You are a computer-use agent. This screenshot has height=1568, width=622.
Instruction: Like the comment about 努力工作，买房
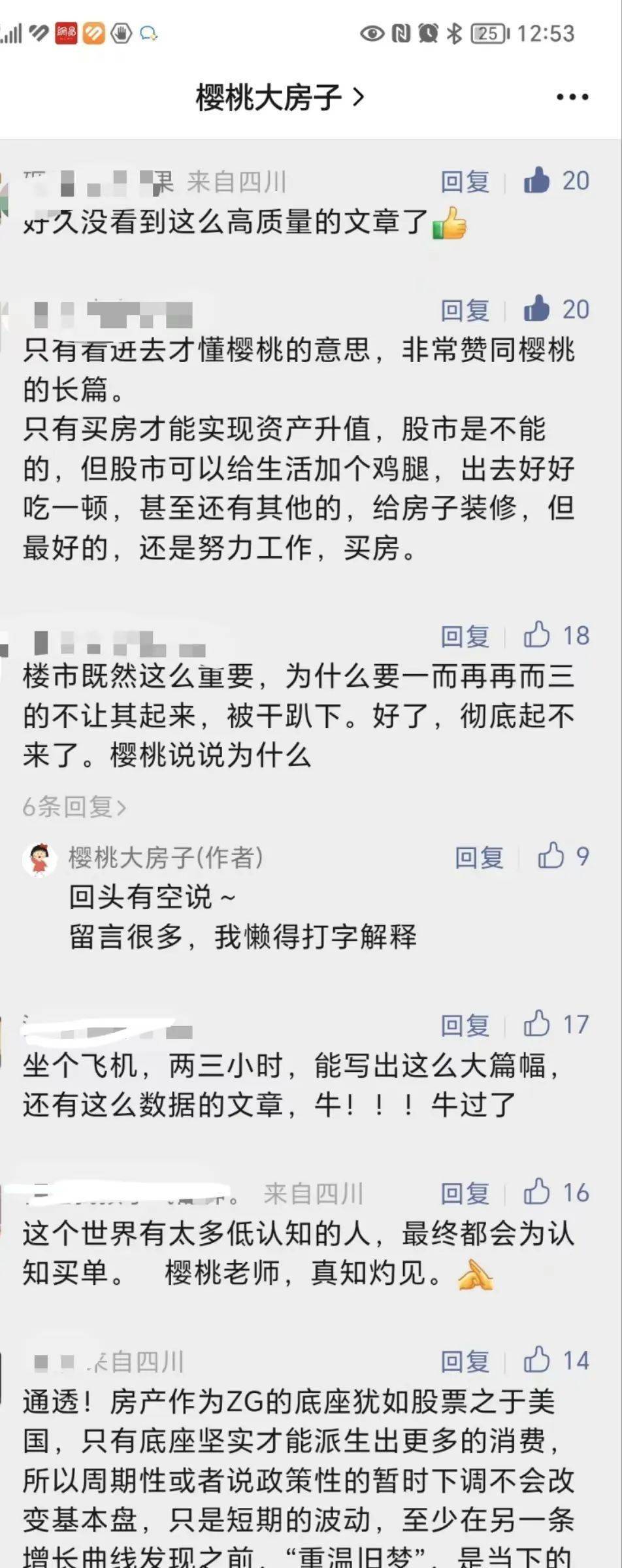tap(537, 309)
